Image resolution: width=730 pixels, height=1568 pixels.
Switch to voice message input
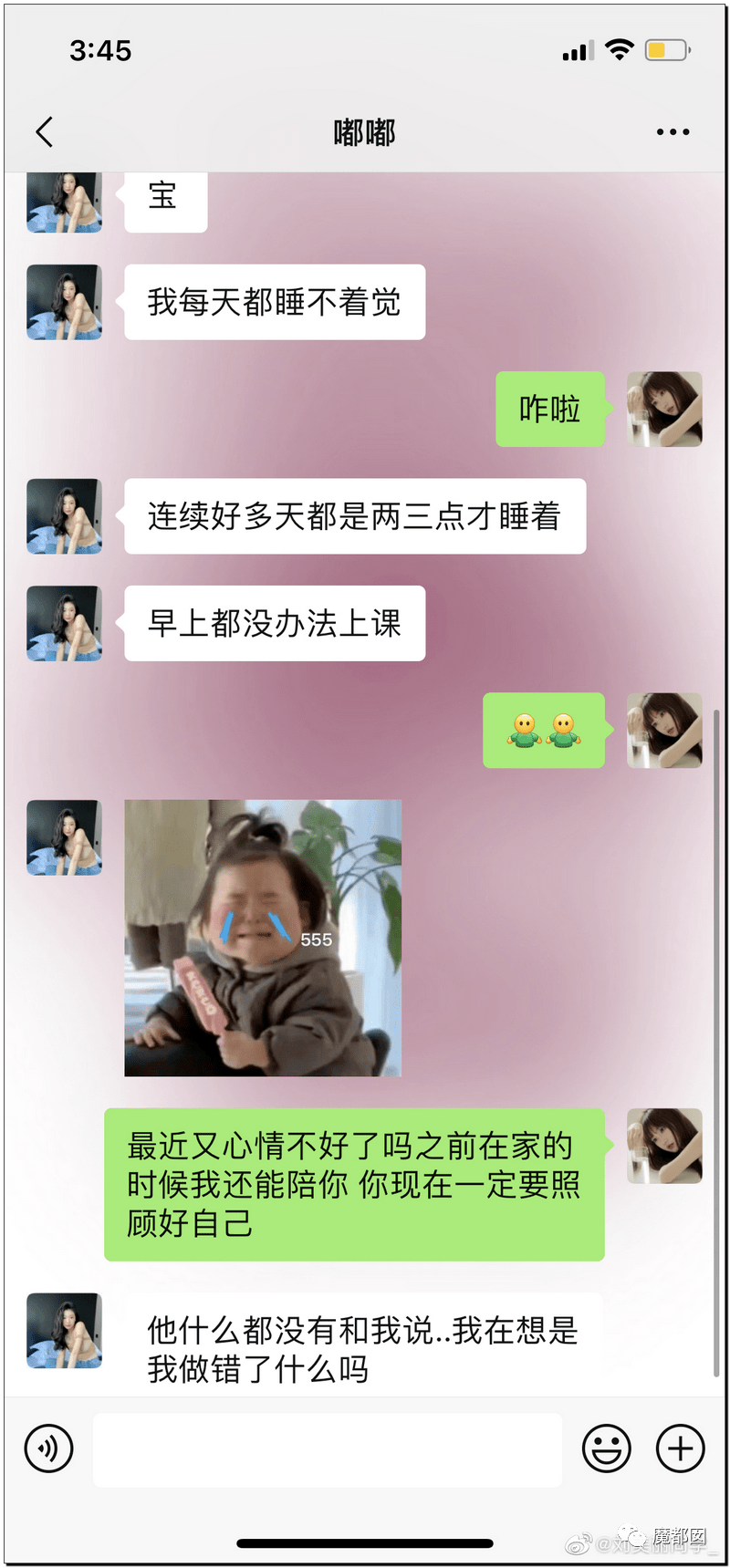[49, 1448]
